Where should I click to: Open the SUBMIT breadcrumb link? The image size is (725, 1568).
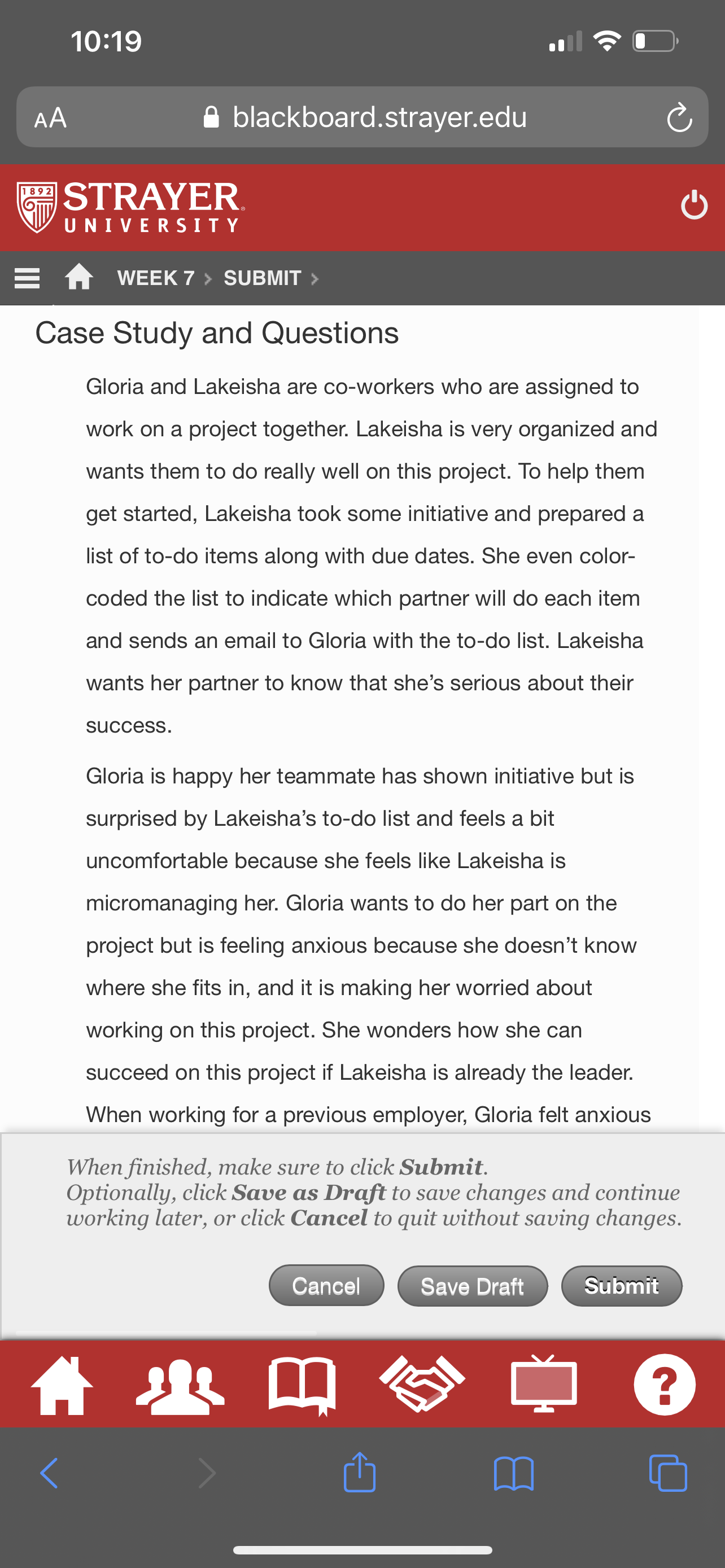tap(263, 278)
